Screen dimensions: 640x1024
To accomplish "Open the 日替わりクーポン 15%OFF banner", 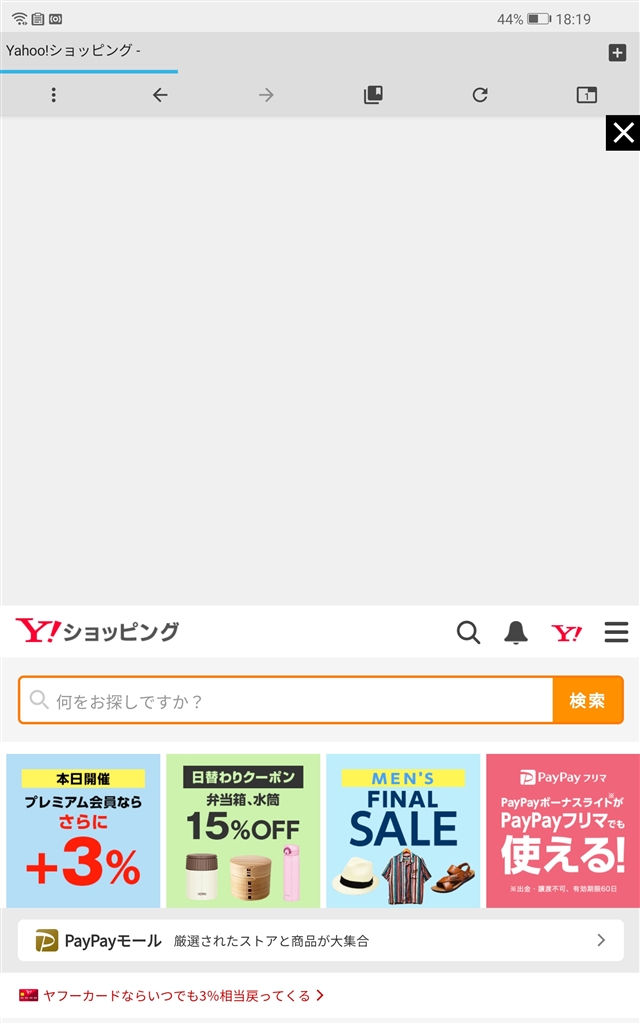I will click(243, 830).
